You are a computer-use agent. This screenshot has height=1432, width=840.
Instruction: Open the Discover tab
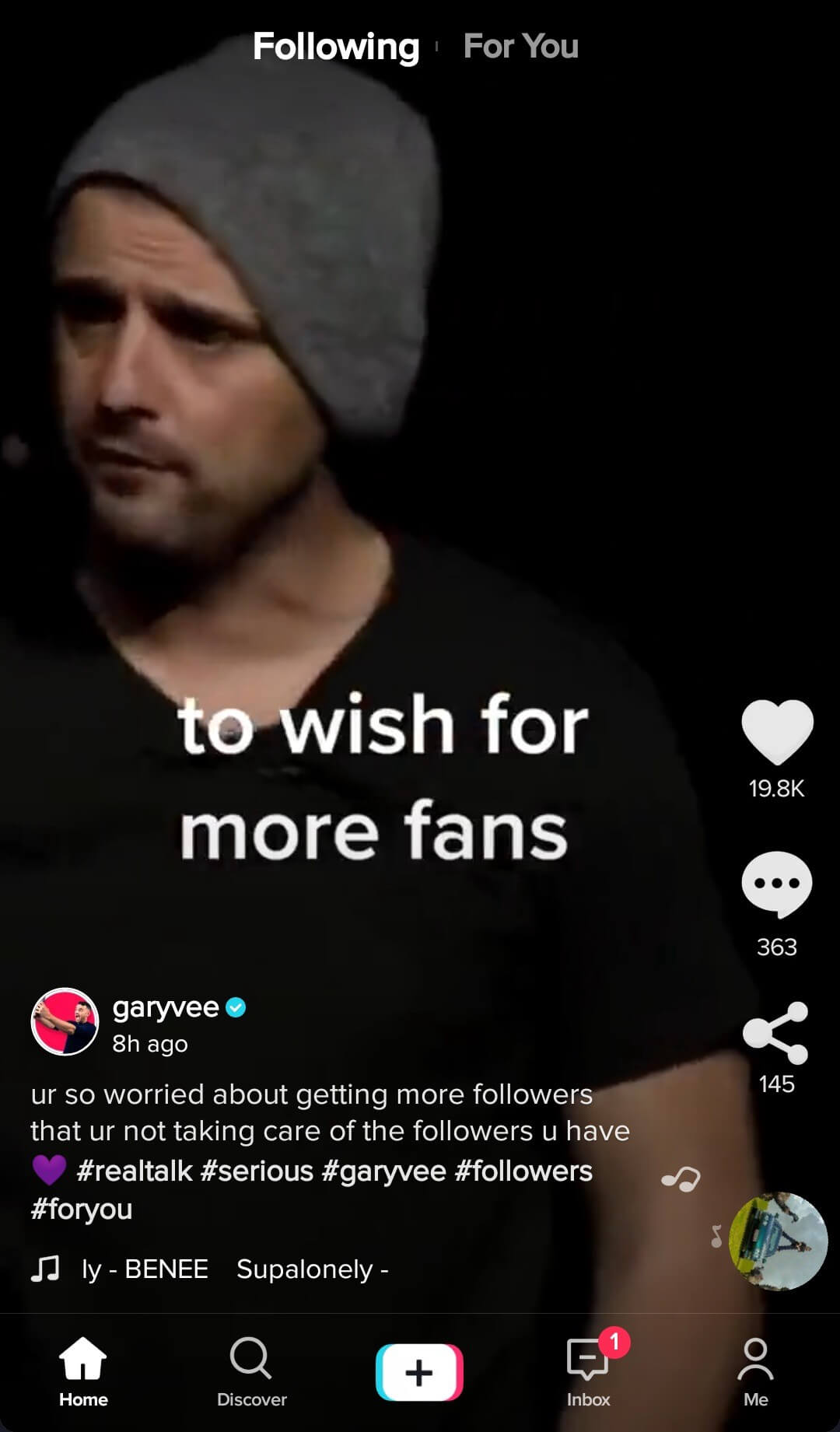pos(251,1372)
